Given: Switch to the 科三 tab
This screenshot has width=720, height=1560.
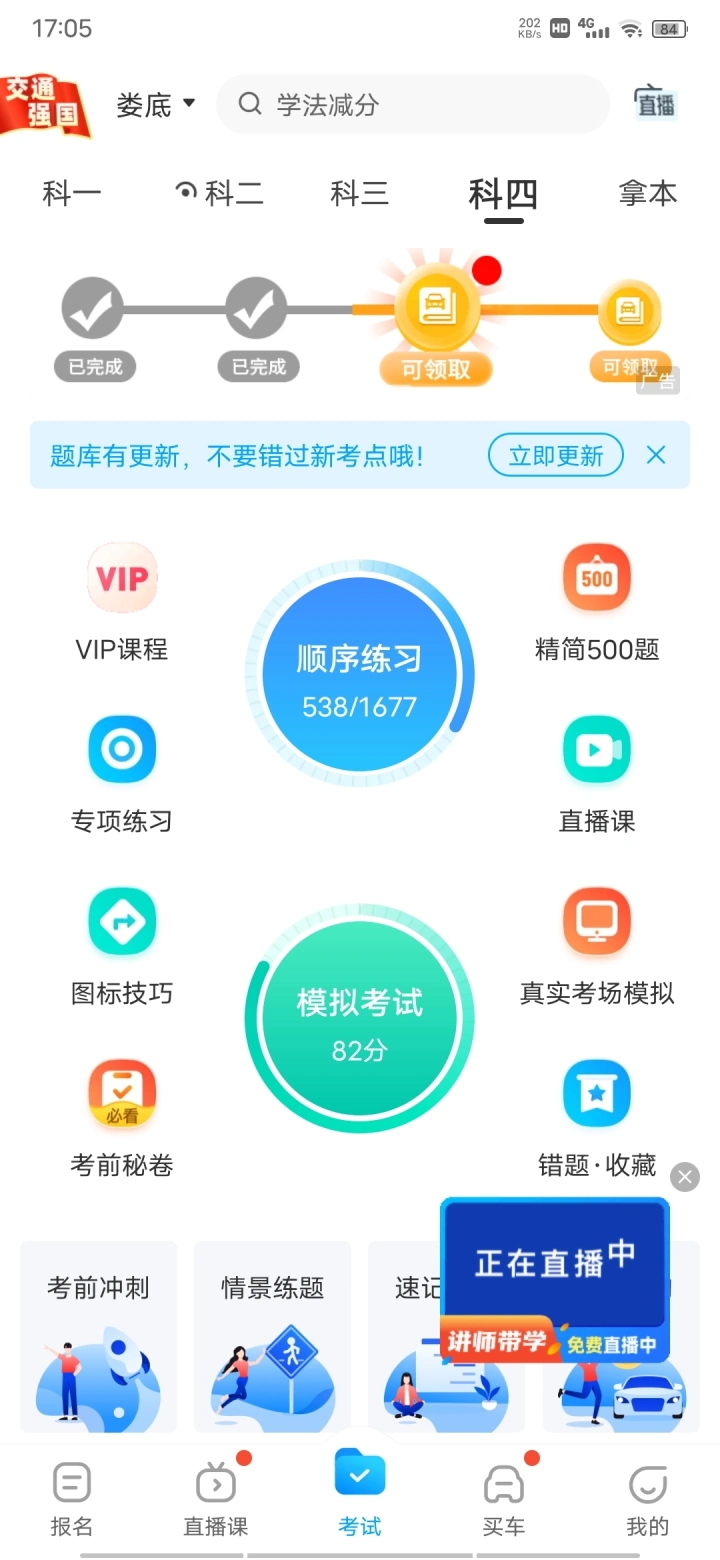Looking at the screenshot, I should click(x=359, y=193).
